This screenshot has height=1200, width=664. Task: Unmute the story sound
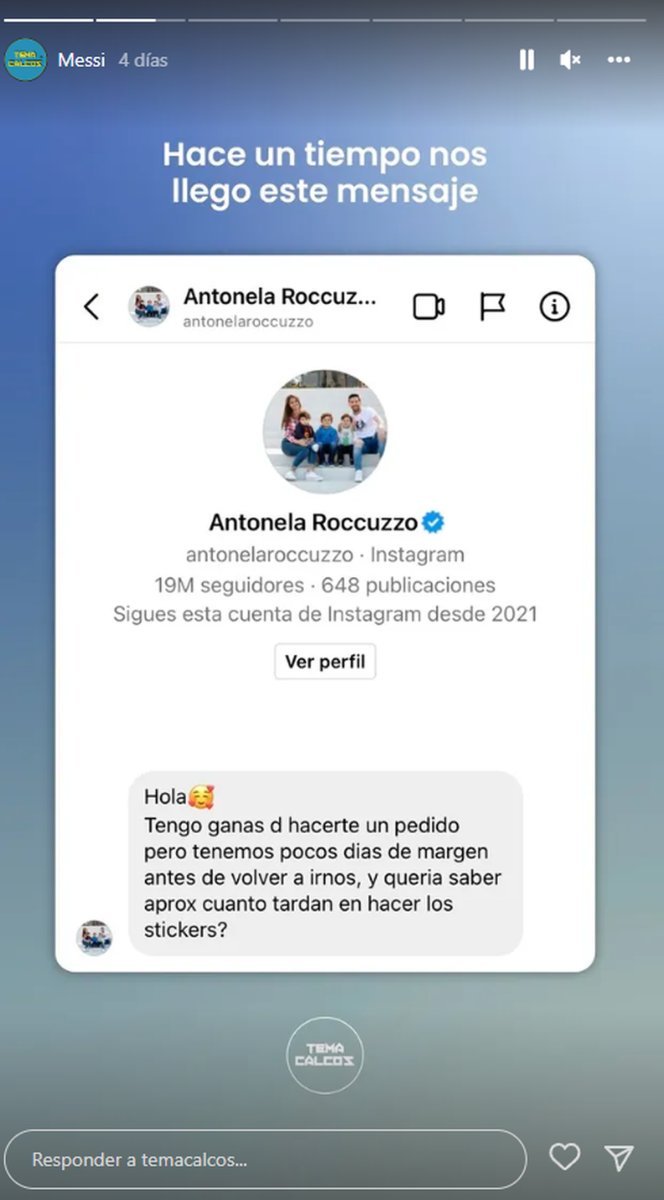(x=570, y=60)
